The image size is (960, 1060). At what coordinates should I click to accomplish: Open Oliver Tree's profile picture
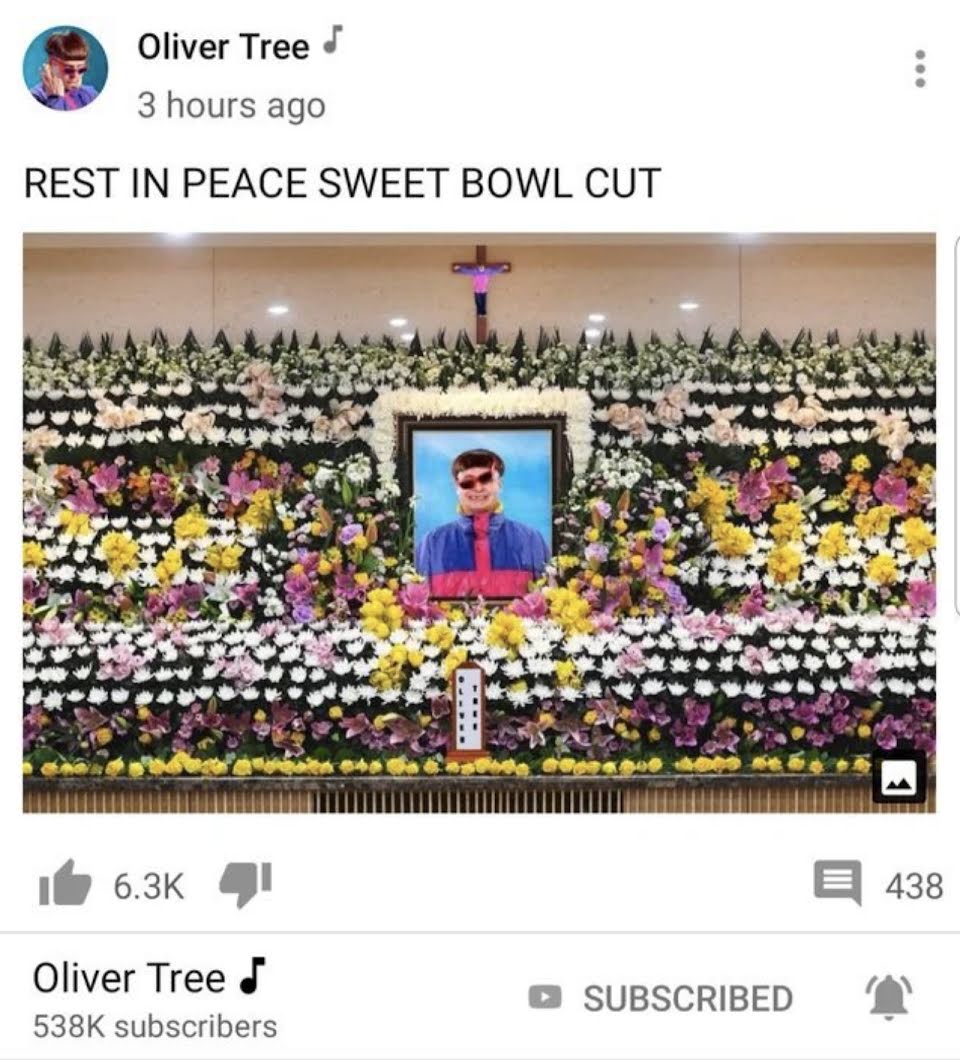click(x=65, y=68)
